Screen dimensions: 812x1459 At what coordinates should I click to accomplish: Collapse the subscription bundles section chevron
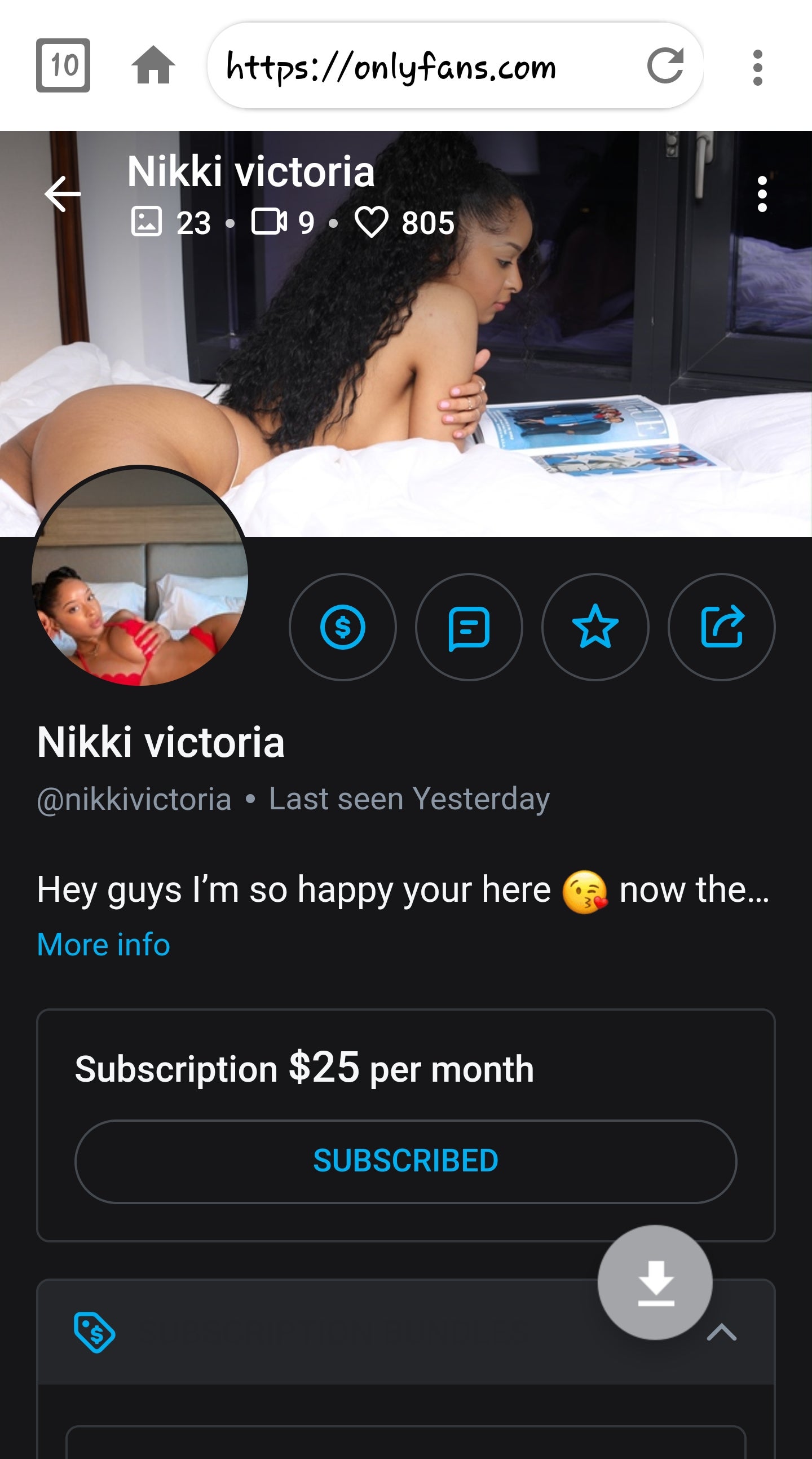722,1332
